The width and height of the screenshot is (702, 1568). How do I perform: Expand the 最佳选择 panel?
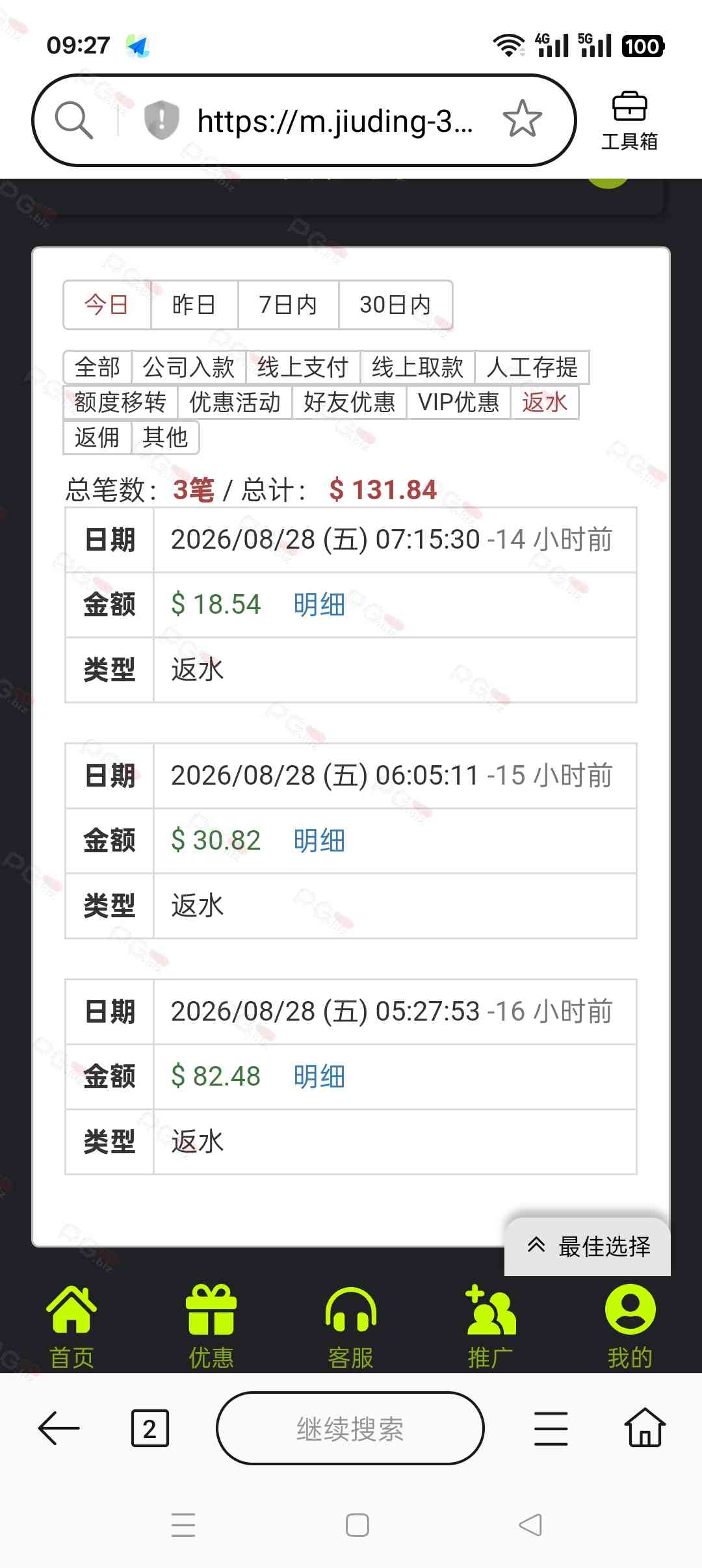click(588, 1246)
